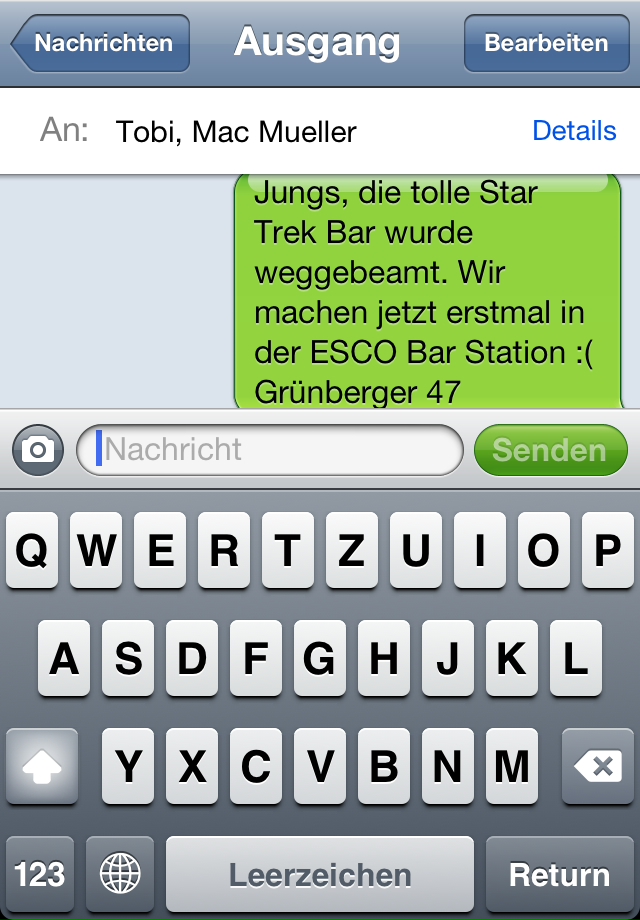
Task: Send the message with Senden
Action: [550, 450]
